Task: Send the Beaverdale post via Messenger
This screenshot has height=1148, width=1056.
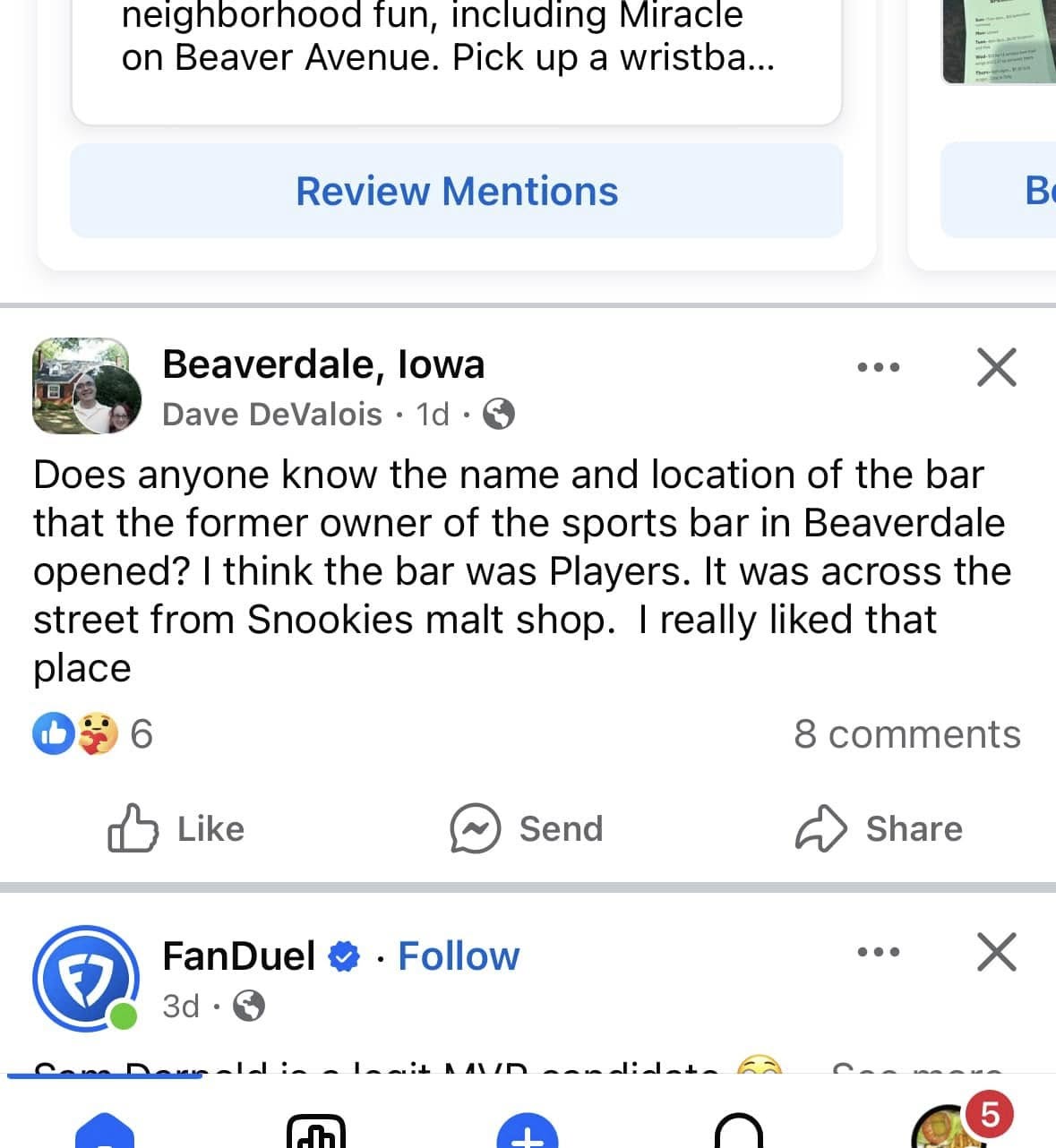Action: [x=527, y=828]
